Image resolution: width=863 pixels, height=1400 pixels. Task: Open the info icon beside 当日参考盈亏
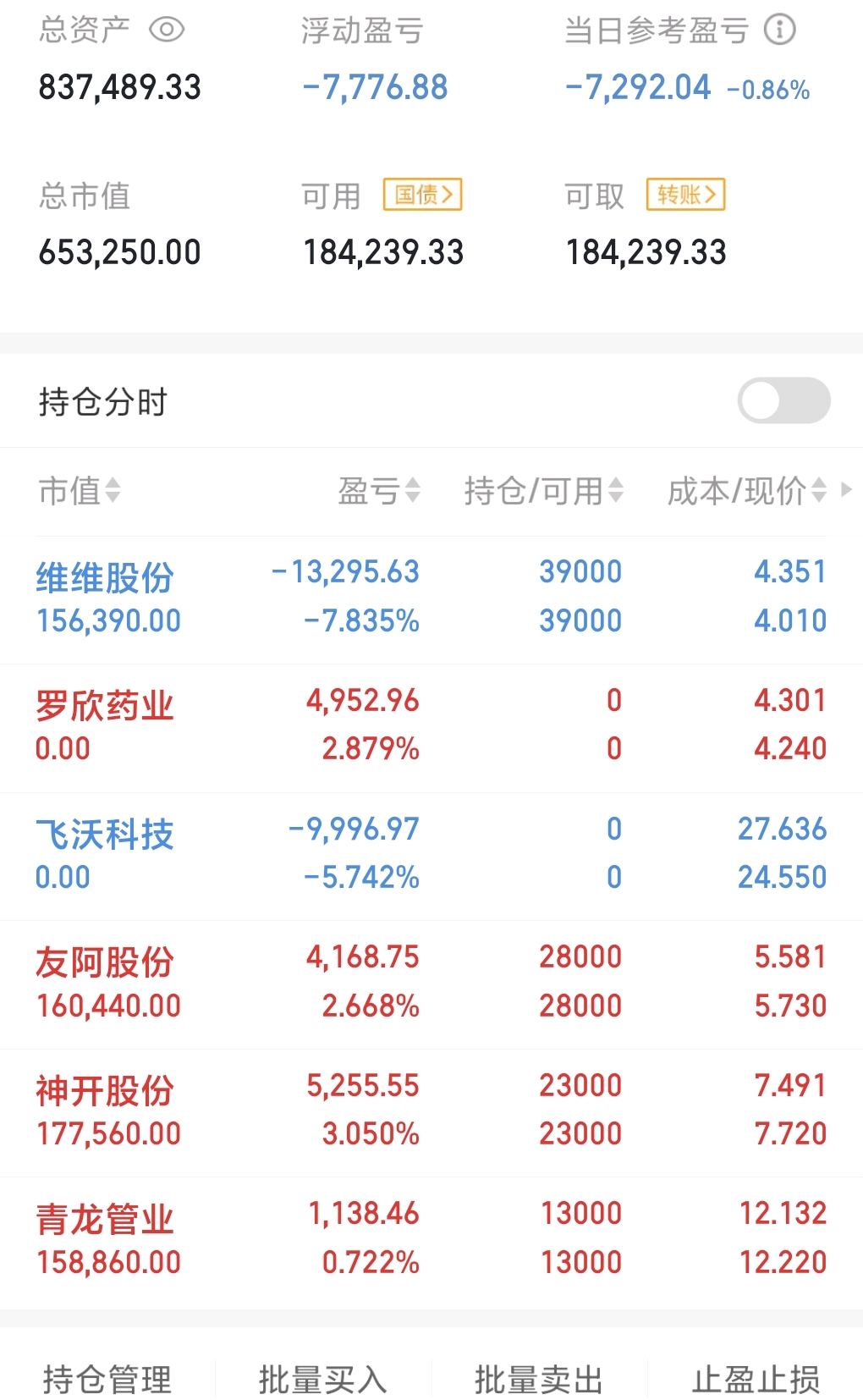(779, 28)
